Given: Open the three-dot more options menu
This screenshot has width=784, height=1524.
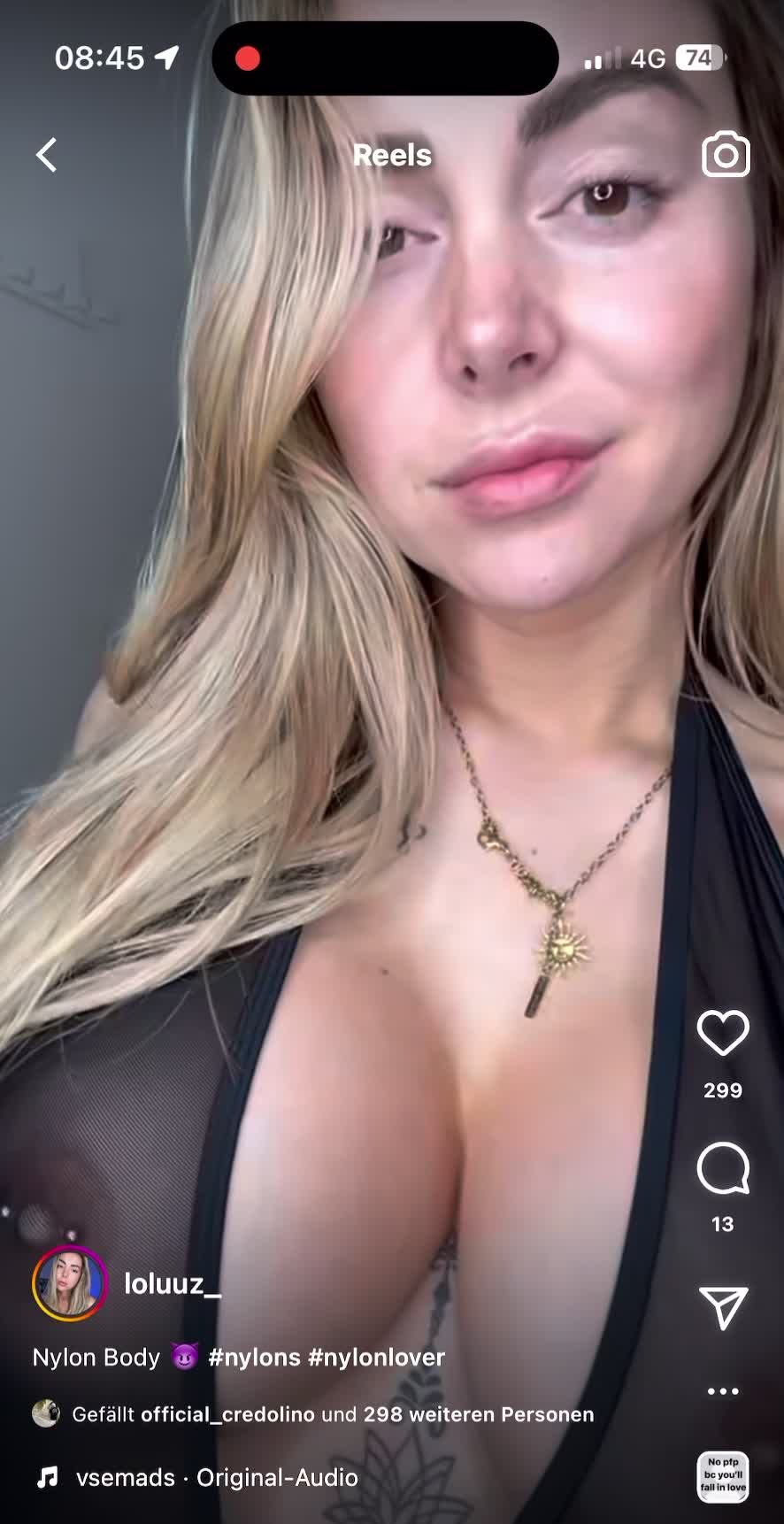Looking at the screenshot, I should pos(723,1391).
